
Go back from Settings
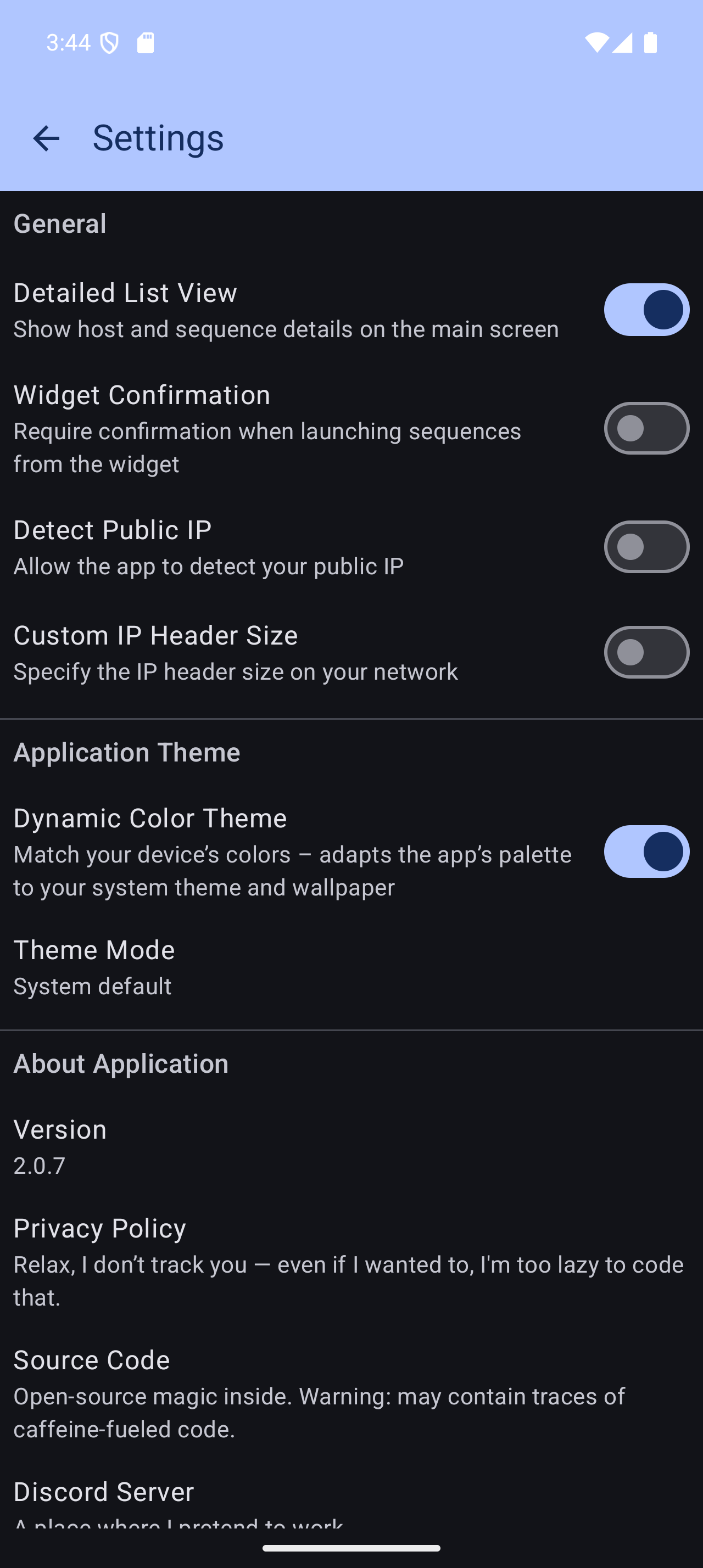[x=46, y=138]
